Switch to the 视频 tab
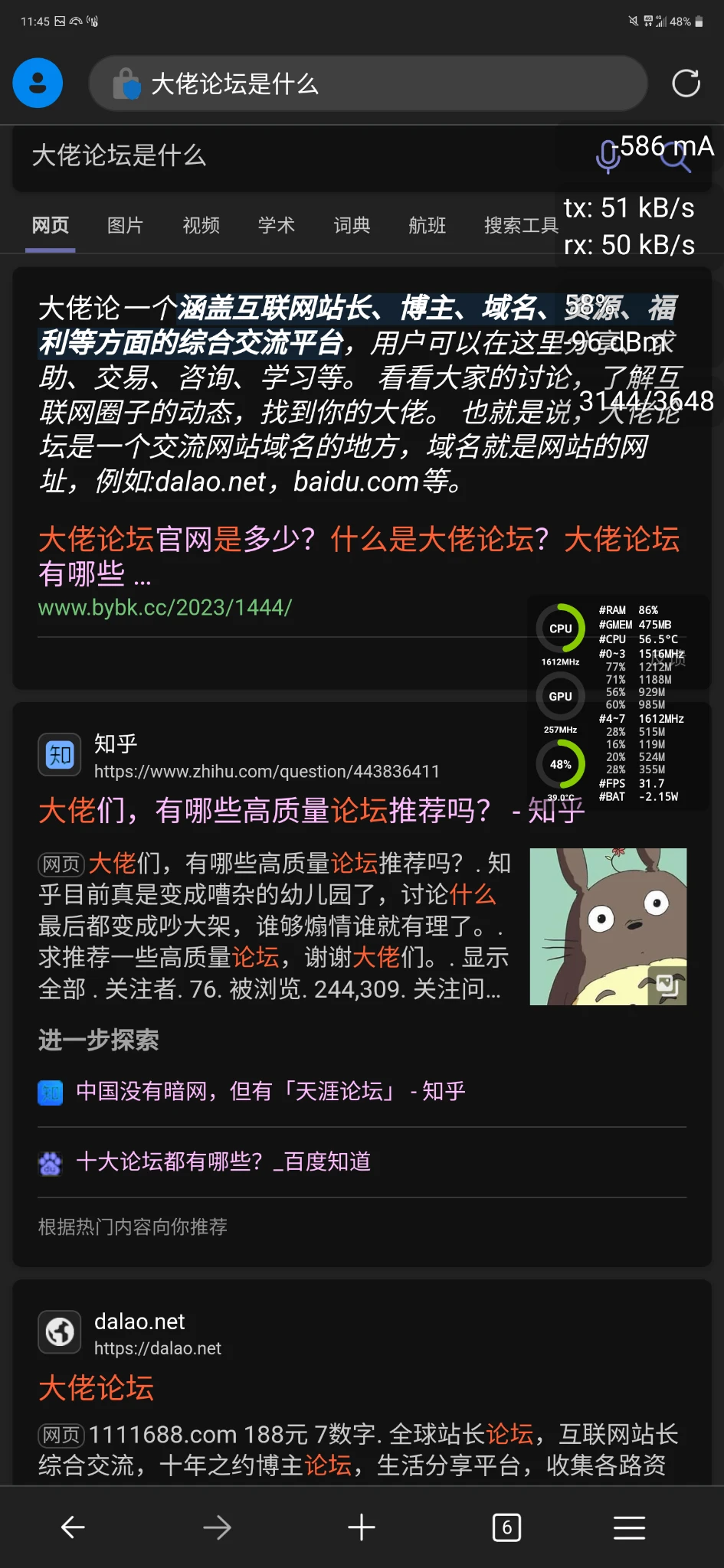 coord(201,225)
